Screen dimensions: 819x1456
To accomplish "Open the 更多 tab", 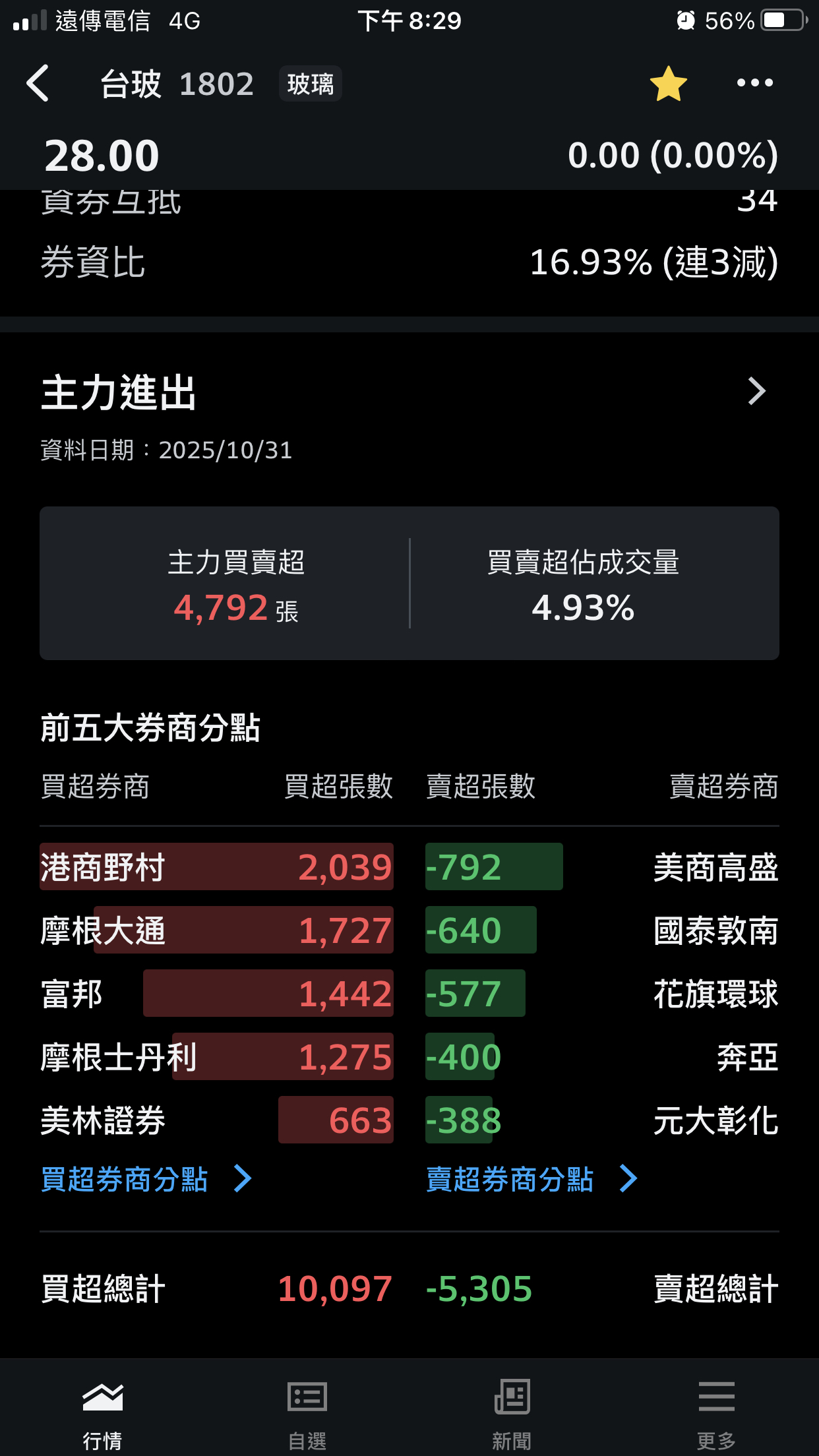I will coord(716,1411).
